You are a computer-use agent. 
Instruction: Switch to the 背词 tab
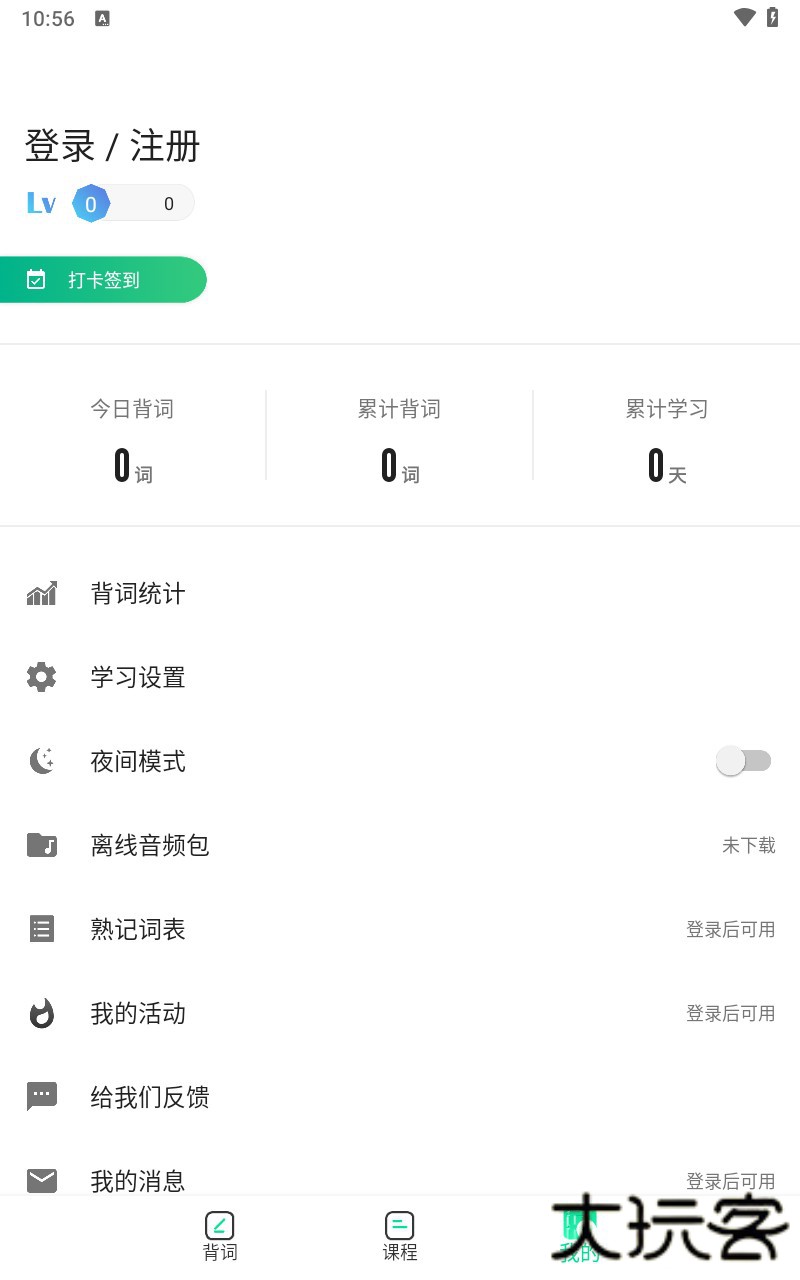point(220,1232)
